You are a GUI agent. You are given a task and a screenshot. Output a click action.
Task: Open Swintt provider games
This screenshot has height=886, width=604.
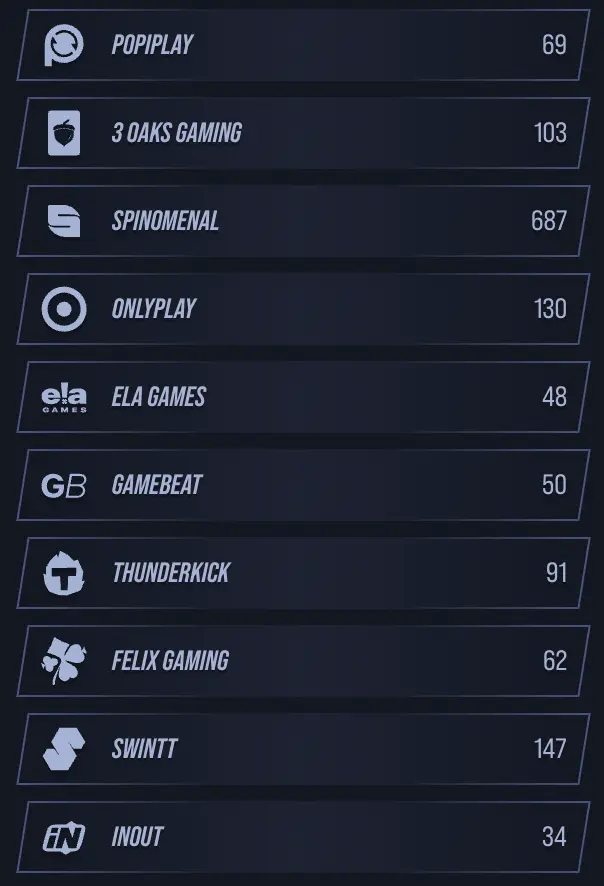coord(302,749)
